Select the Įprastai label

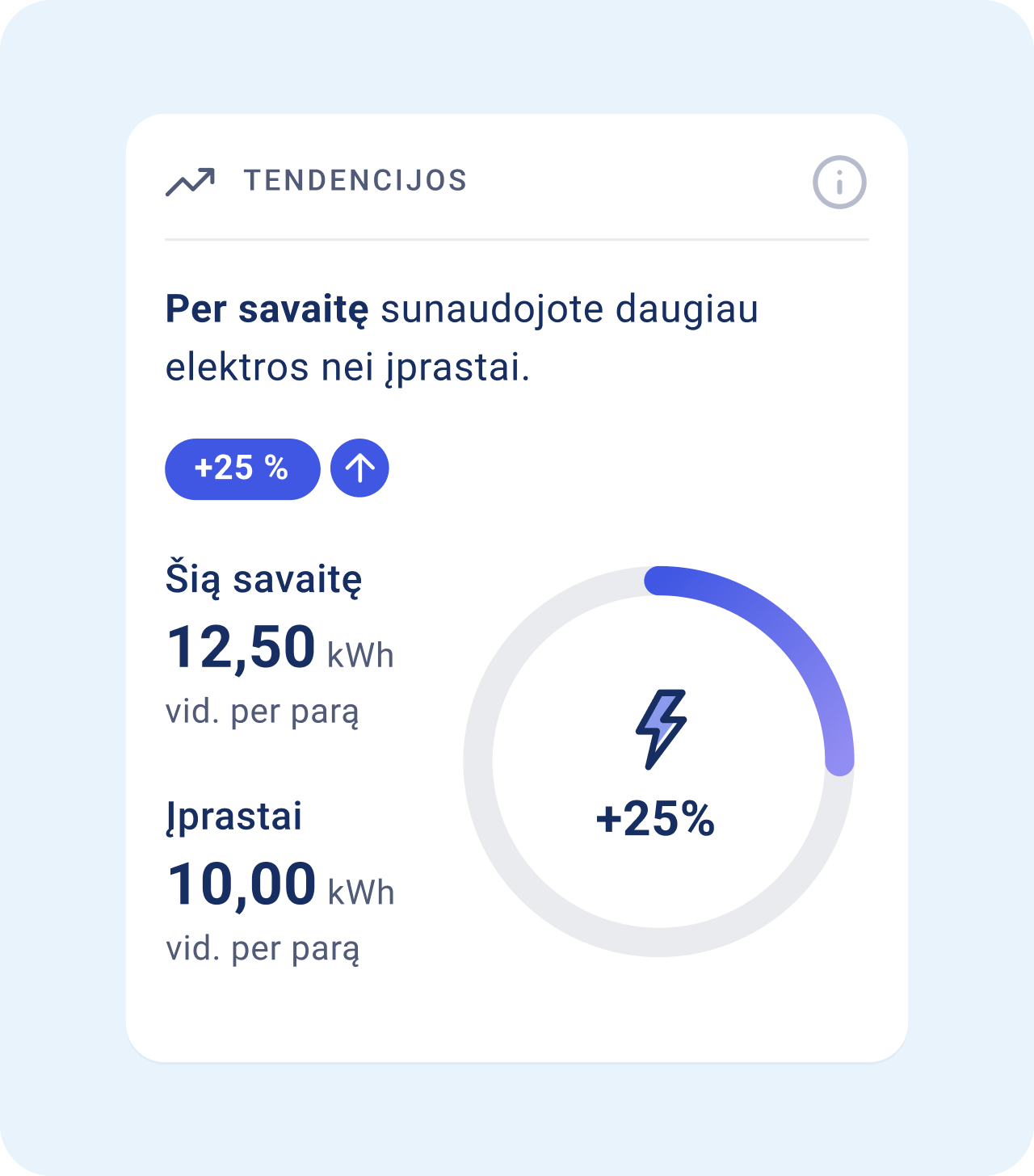pyautogui.click(x=233, y=817)
